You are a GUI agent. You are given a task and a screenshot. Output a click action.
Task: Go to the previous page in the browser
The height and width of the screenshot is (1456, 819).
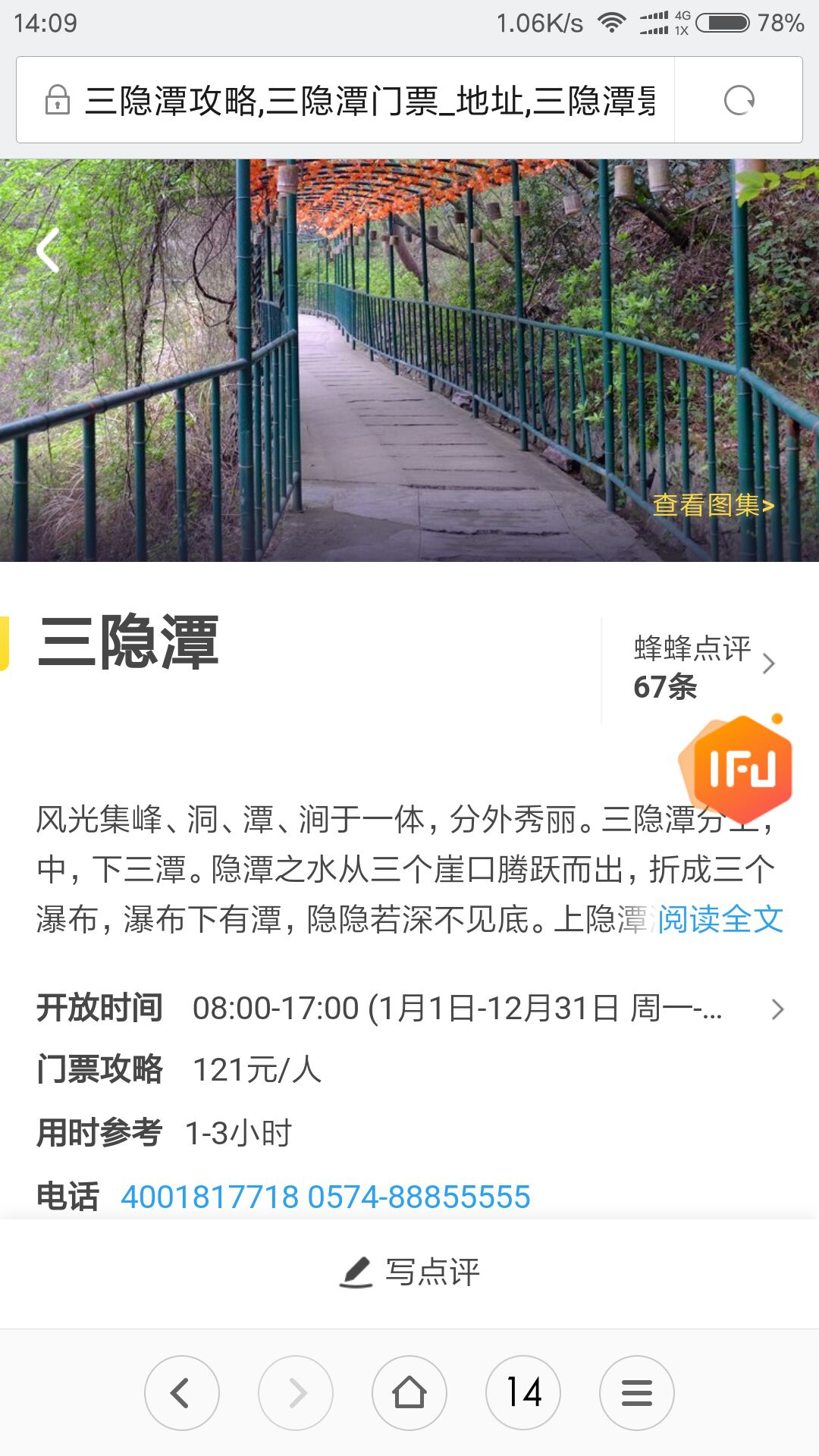(181, 1393)
